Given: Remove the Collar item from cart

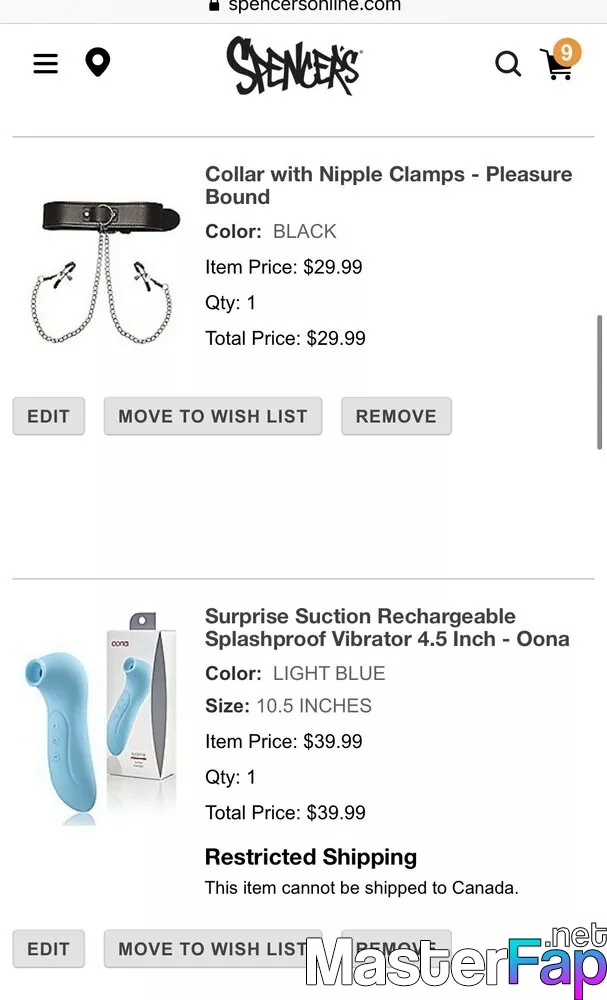Looking at the screenshot, I should tap(396, 416).
